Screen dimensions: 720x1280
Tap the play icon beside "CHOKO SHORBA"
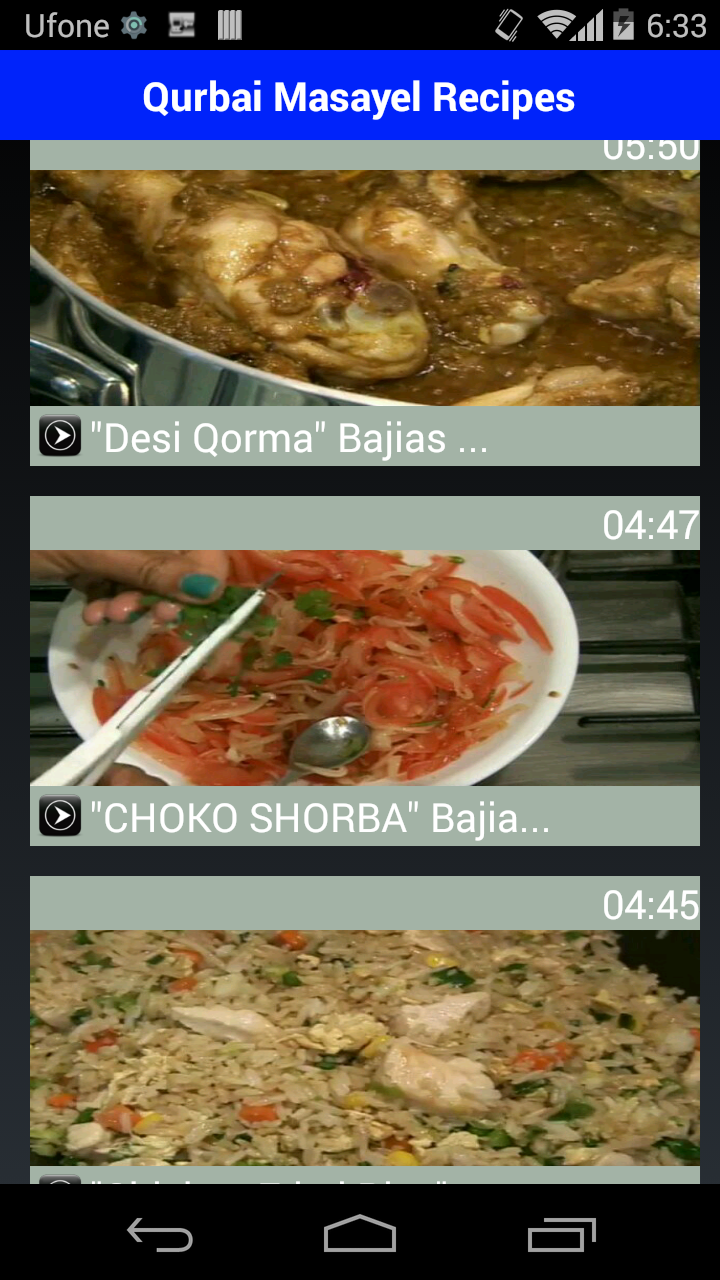(x=60, y=817)
